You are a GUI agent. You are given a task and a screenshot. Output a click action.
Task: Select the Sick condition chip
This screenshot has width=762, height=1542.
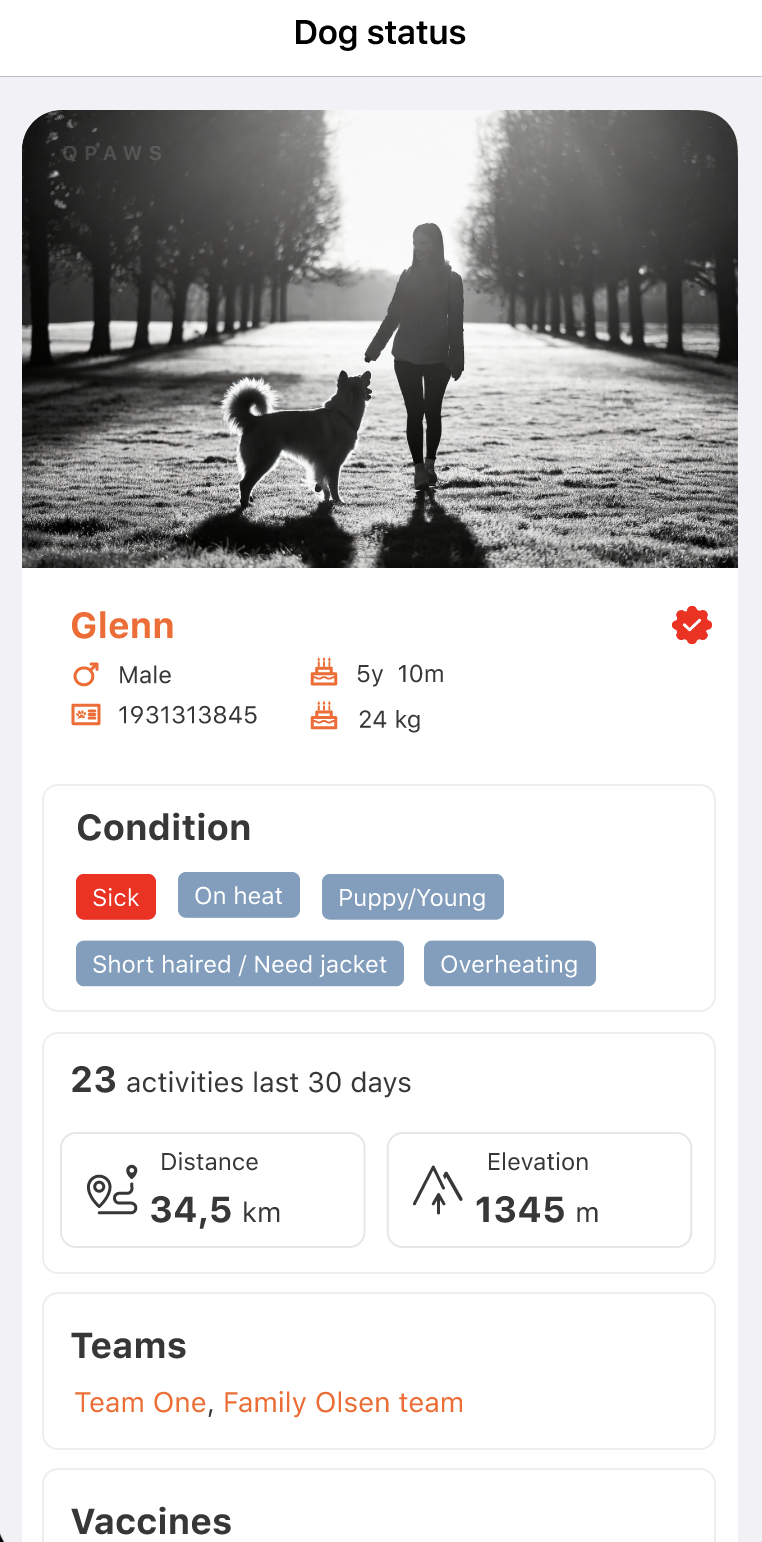tap(115, 897)
